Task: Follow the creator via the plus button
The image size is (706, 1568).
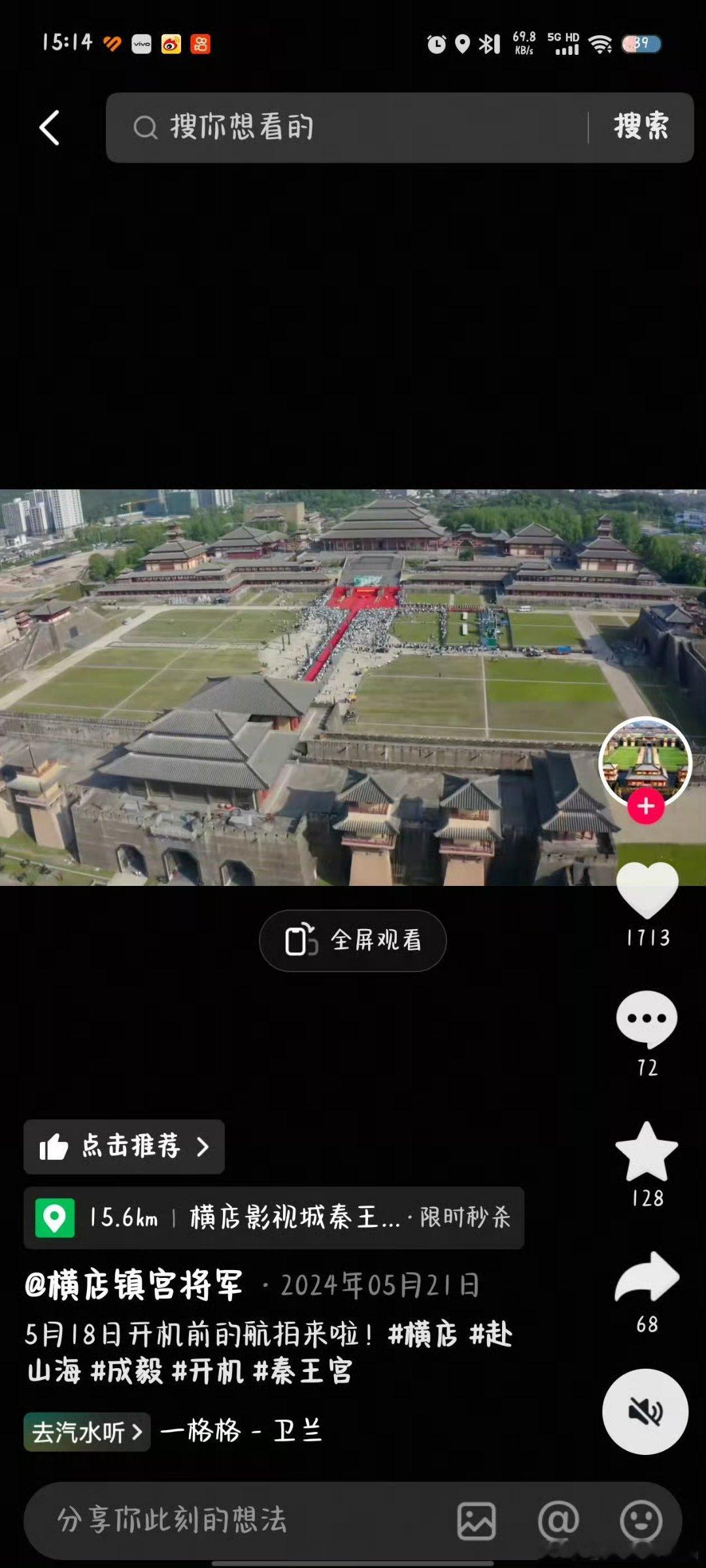Action: coord(646,806)
